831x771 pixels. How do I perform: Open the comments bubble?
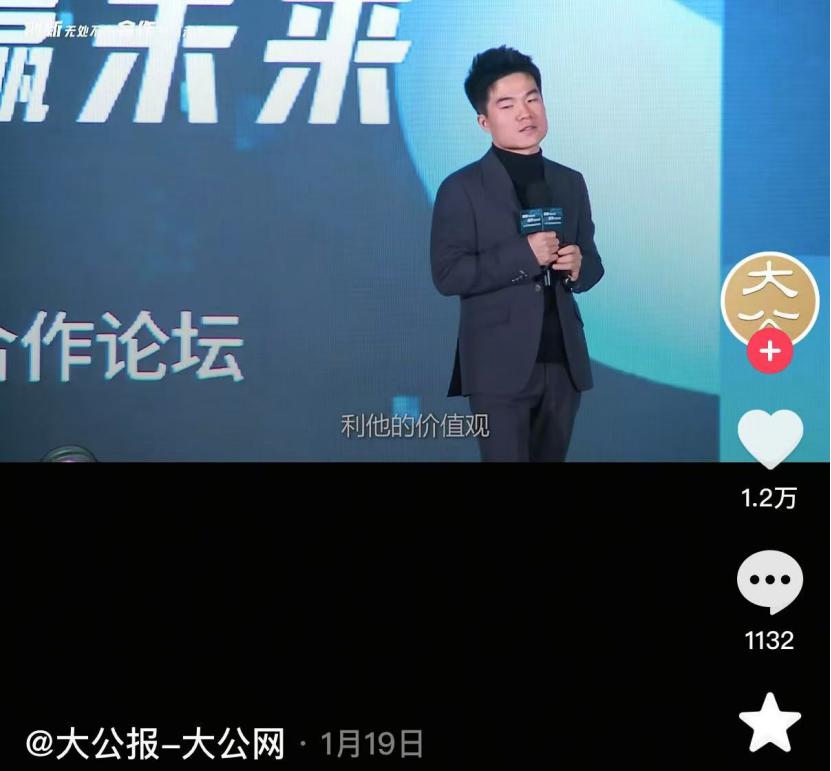pyautogui.click(x=769, y=583)
